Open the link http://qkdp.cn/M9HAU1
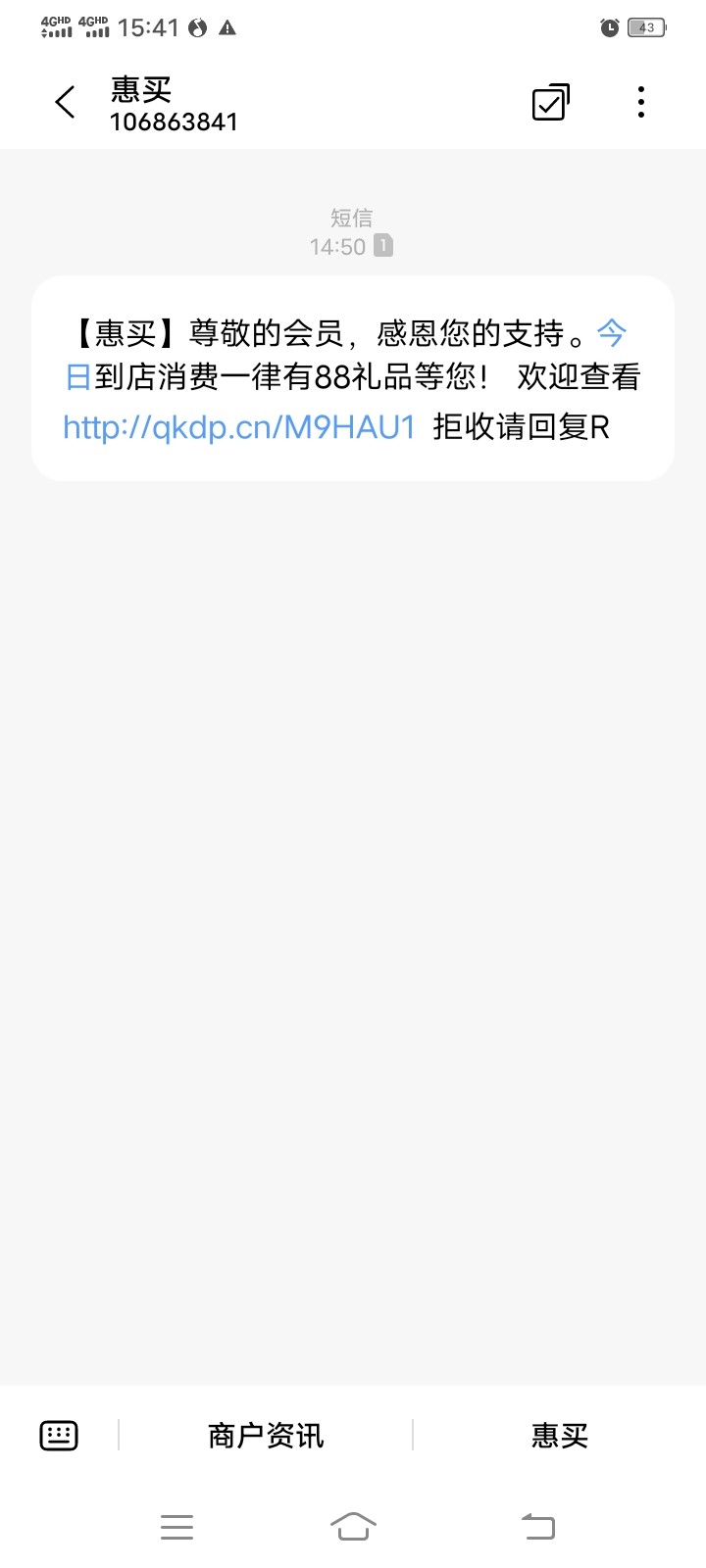This screenshot has width=706, height=1568. 239,427
